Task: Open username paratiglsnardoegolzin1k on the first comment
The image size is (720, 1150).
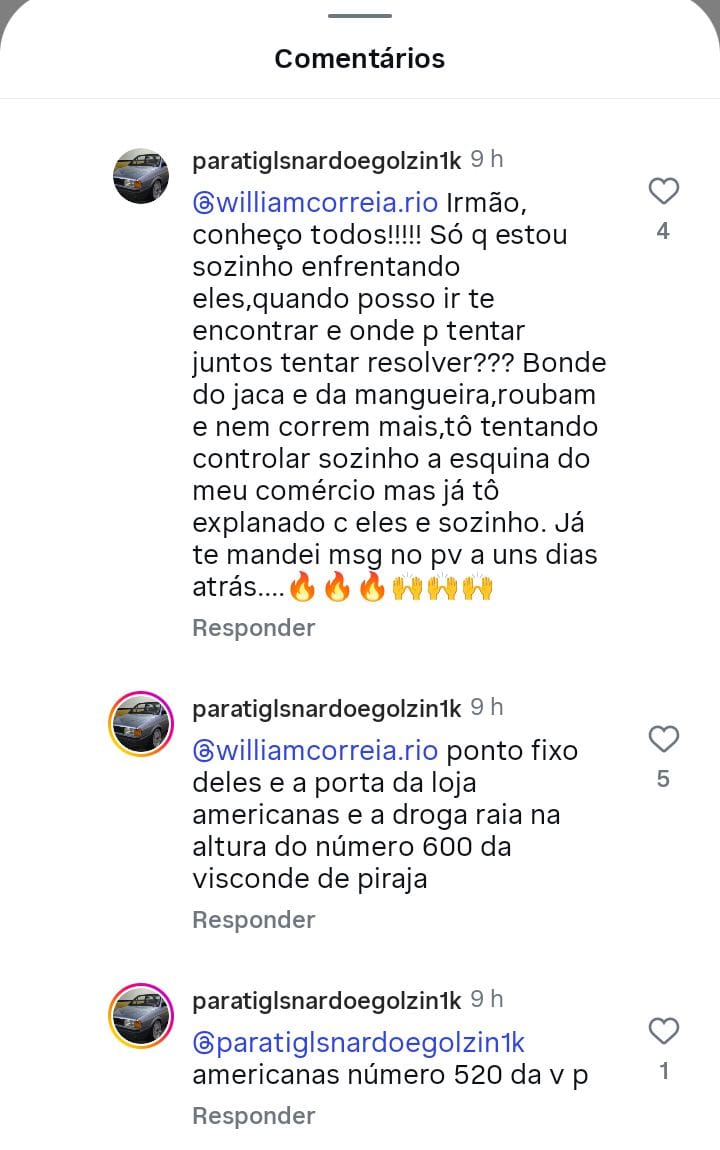Action: coord(326,160)
